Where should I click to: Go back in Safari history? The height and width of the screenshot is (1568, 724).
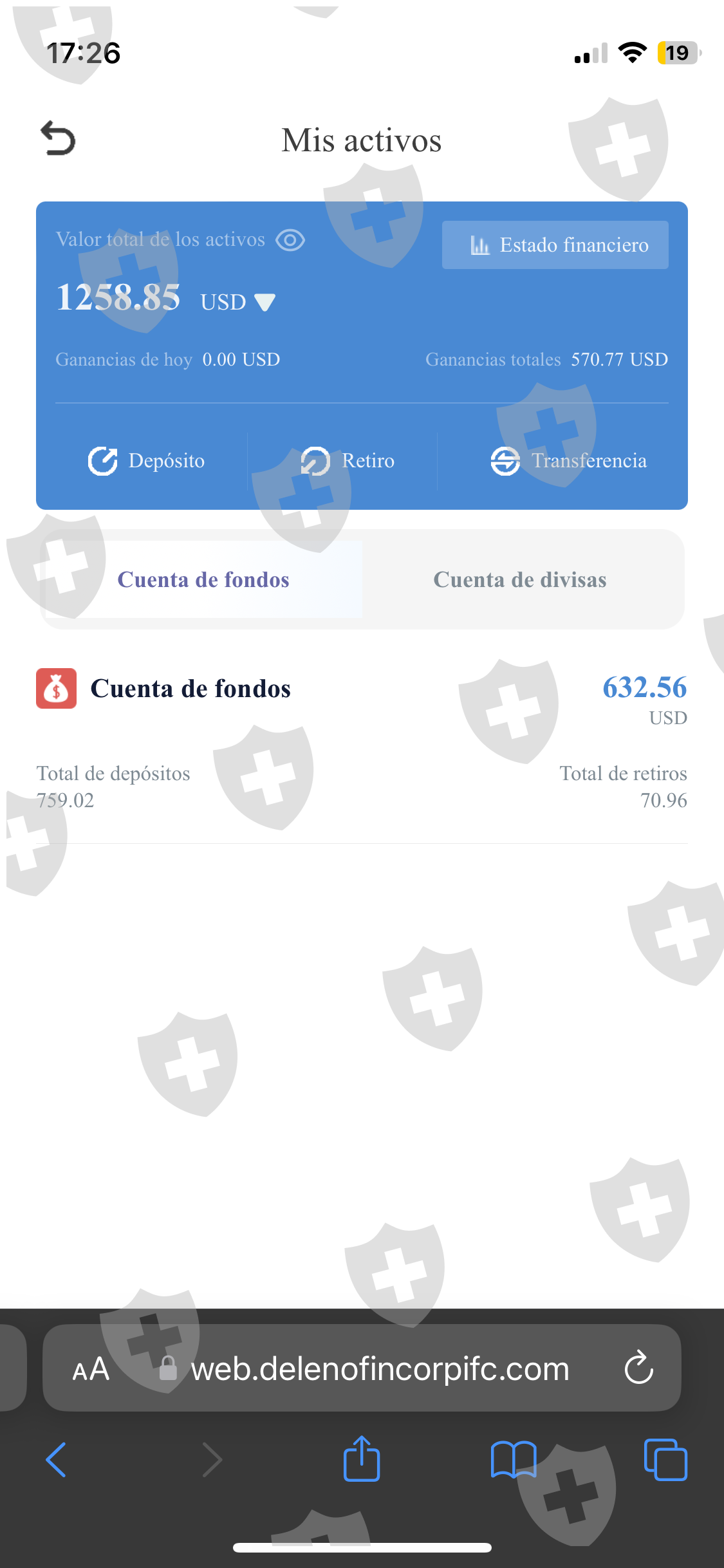click(x=57, y=1459)
